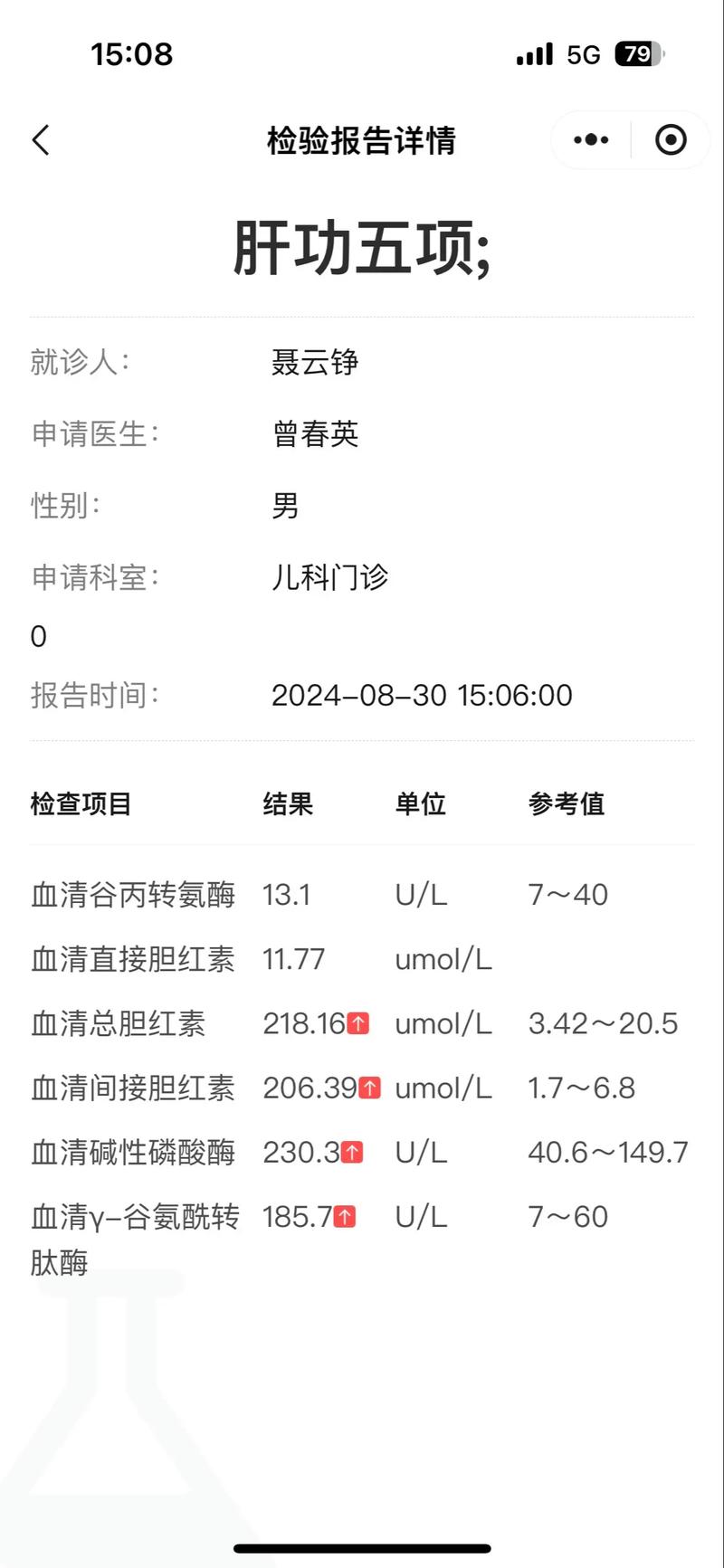Tap the more options ellipsis icon
This screenshot has height=1568, width=724.
tap(589, 140)
